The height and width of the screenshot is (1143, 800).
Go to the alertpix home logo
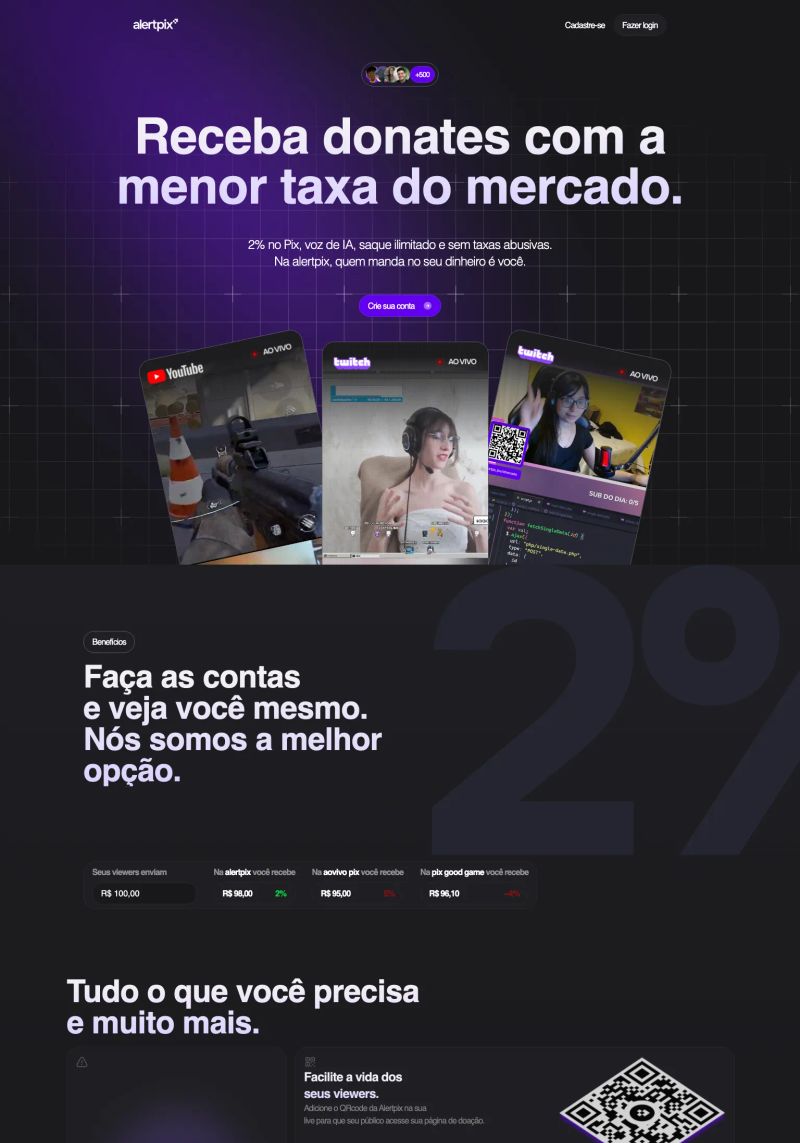(x=155, y=25)
